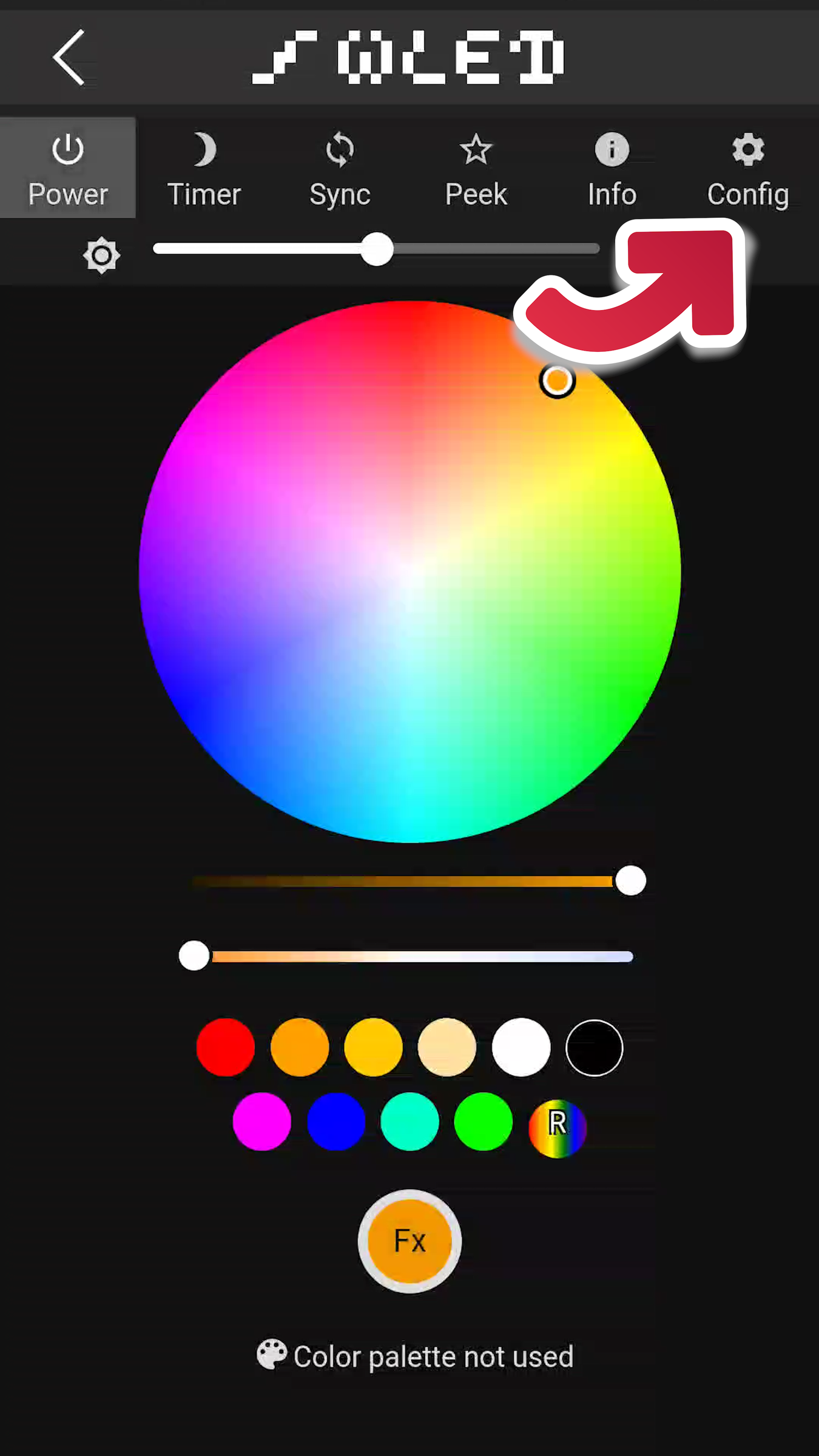Toggle the Sync option
Image resolution: width=819 pixels, height=1456 pixels.
coord(340,168)
